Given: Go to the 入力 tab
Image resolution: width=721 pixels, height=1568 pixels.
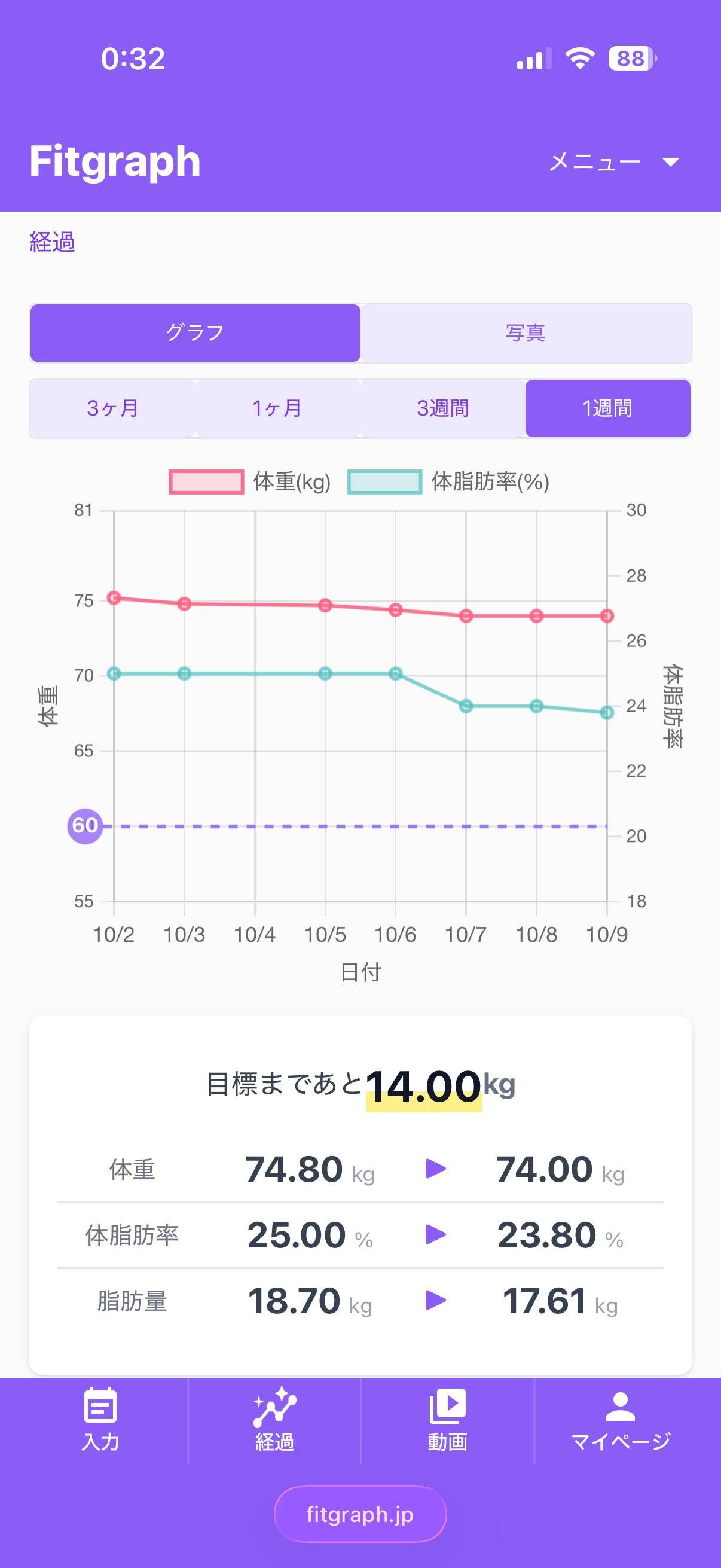Looking at the screenshot, I should pyautogui.click(x=100, y=1420).
